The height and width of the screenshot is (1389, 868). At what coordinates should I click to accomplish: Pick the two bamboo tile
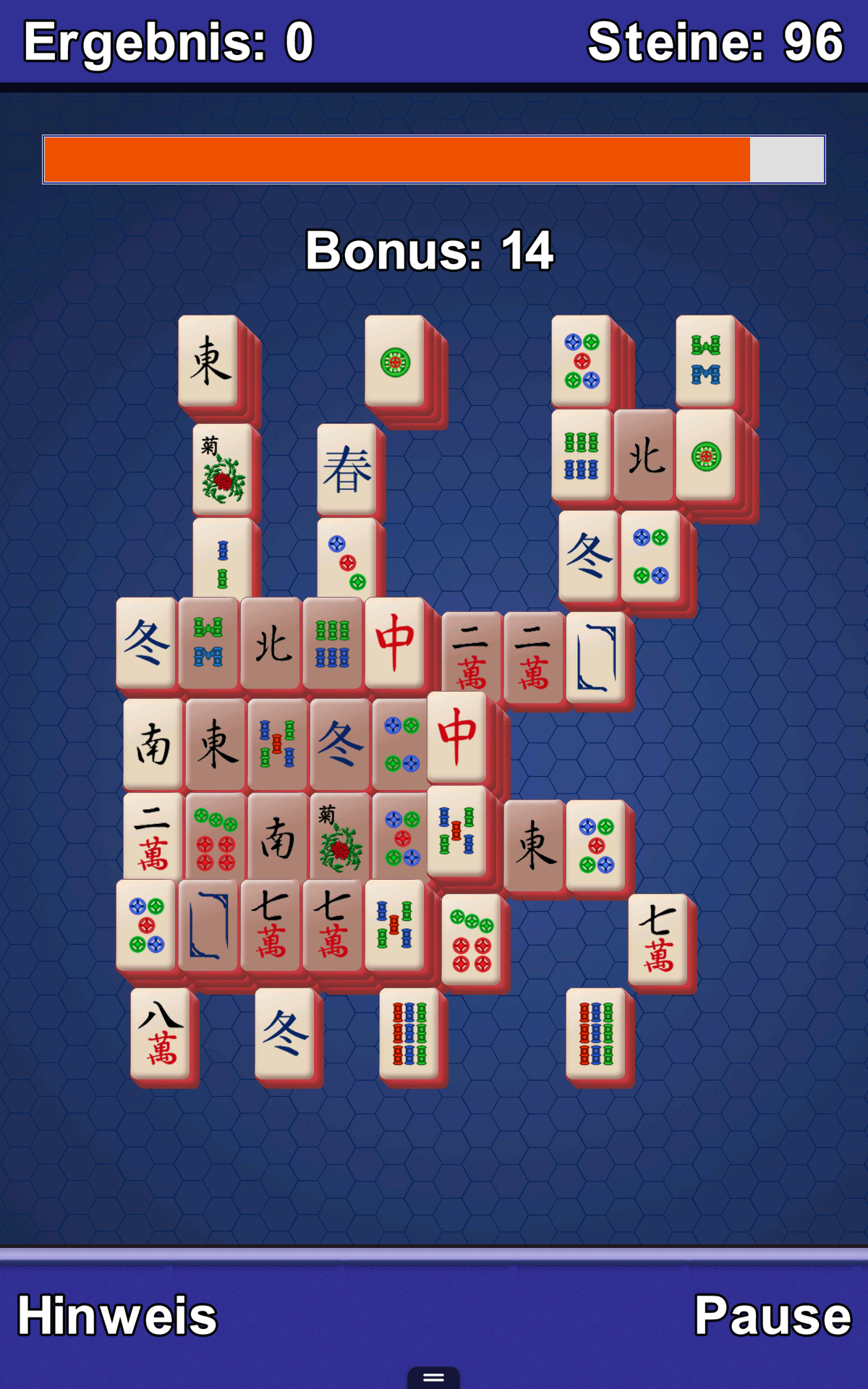coord(223,562)
